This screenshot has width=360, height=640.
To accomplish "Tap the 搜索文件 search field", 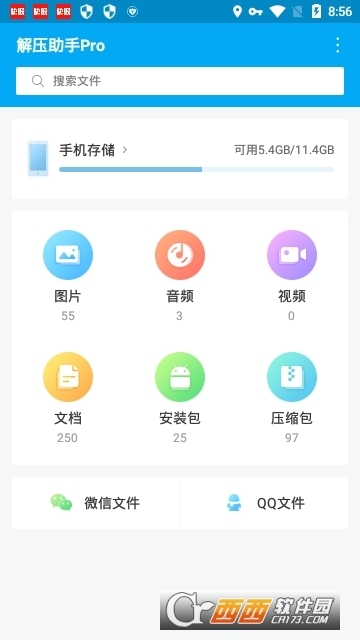I will click(180, 81).
